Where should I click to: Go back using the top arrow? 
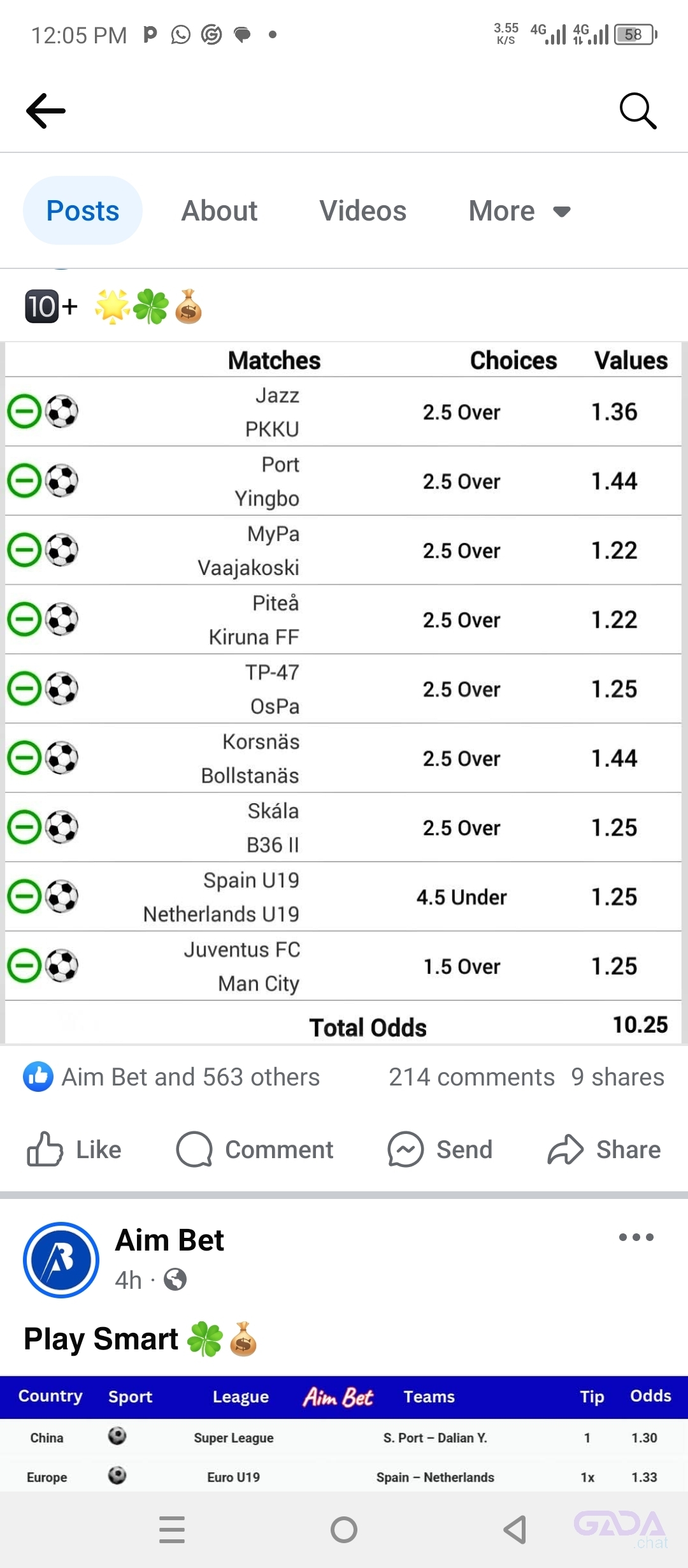46,111
